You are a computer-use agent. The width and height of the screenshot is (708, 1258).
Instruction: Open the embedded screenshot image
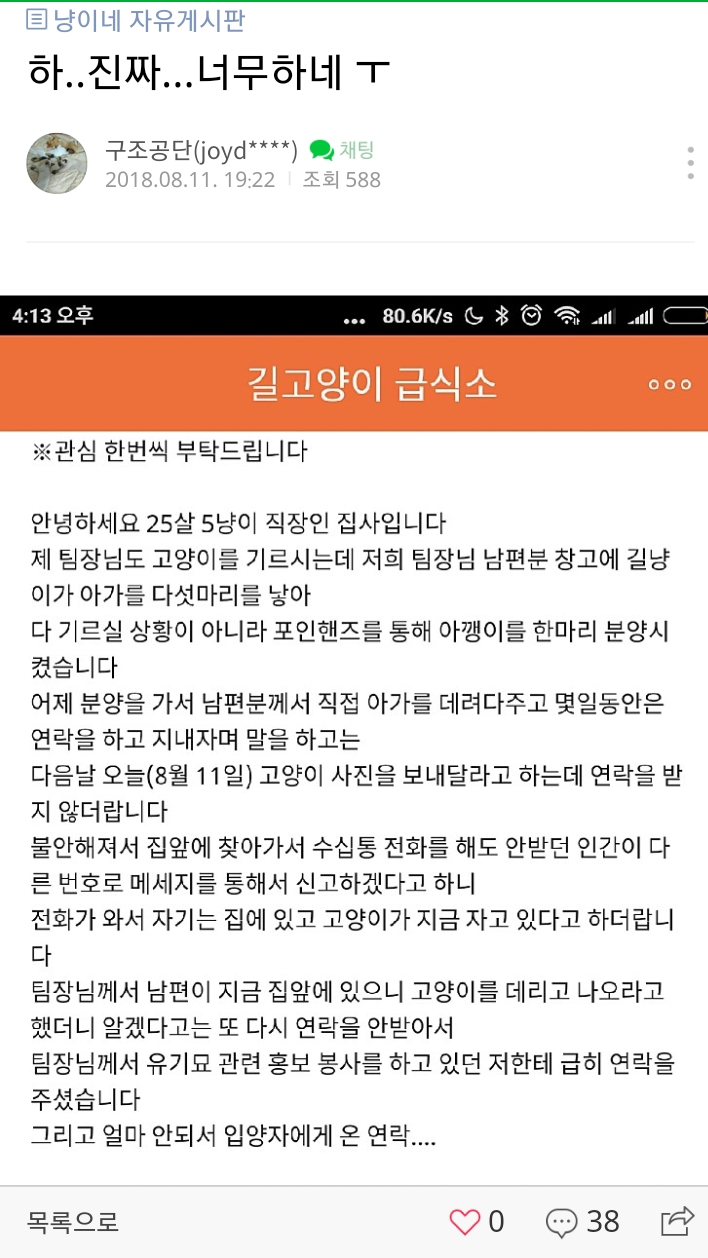pyautogui.click(x=354, y=727)
